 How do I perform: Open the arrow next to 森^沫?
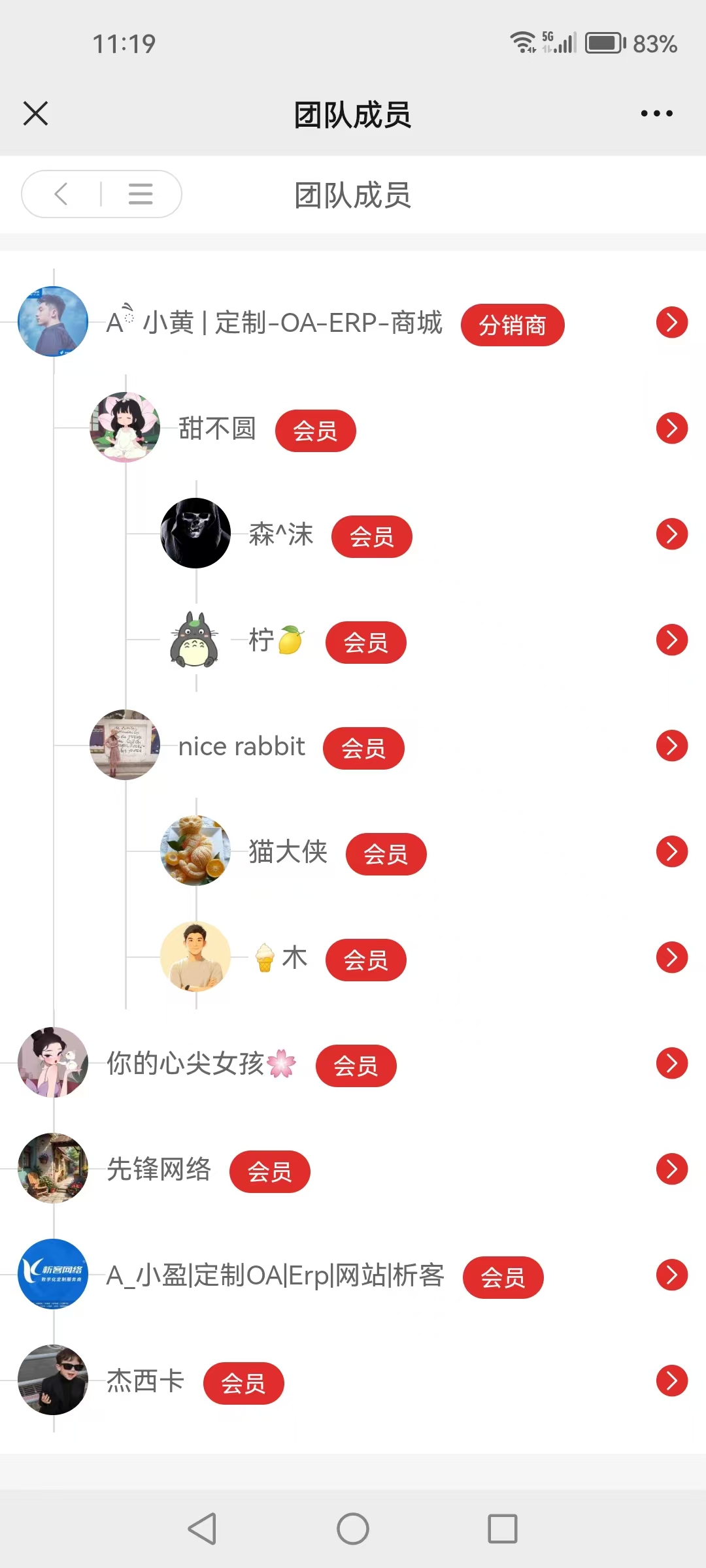(671, 534)
